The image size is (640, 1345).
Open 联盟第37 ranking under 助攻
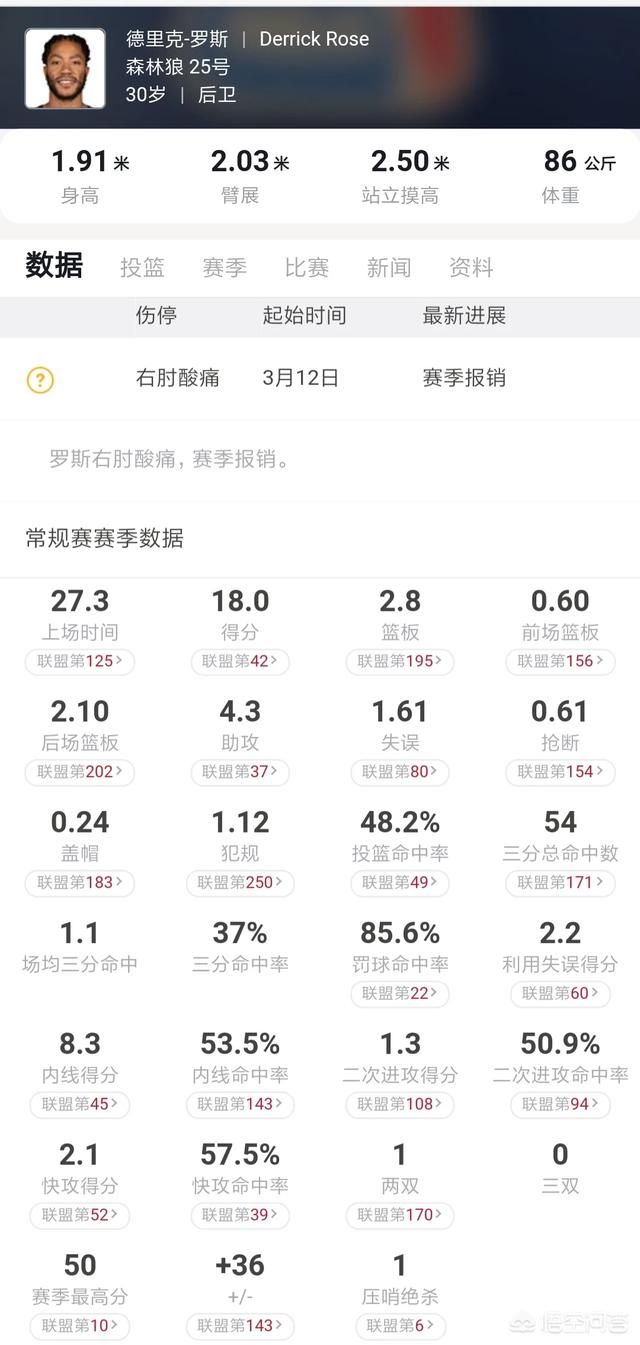tap(240, 772)
